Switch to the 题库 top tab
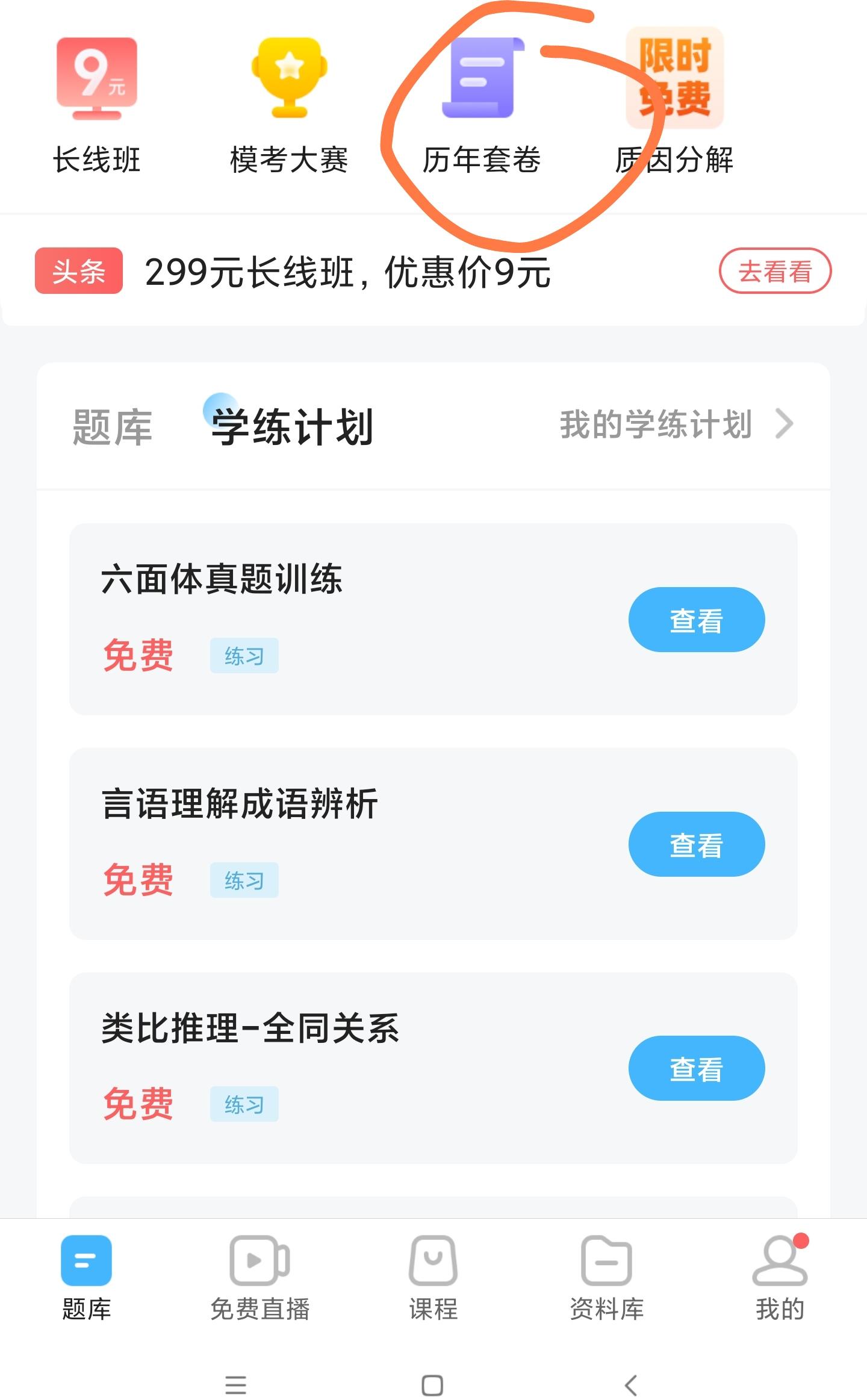 click(x=113, y=427)
